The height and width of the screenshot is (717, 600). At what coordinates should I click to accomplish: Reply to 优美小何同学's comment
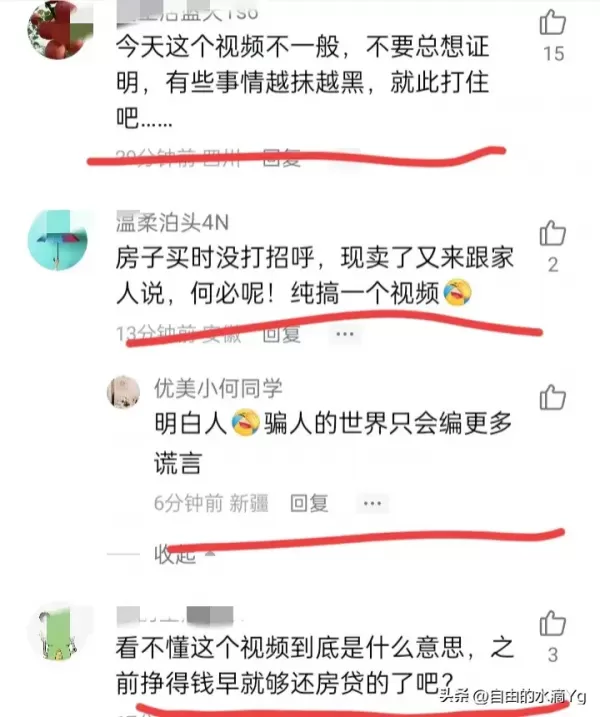pos(309,503)
